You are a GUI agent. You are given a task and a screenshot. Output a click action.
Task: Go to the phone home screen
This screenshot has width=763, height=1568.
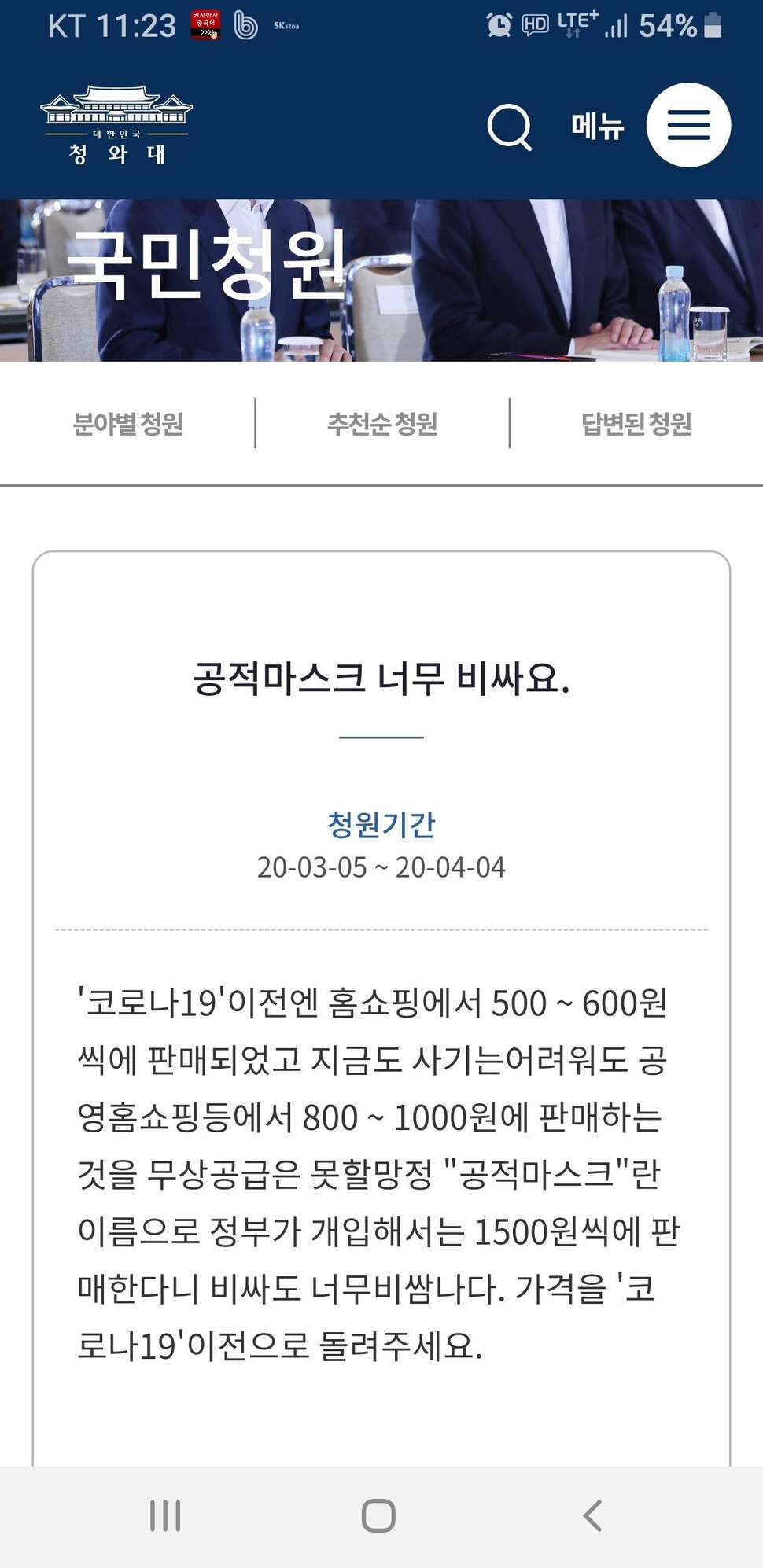[x=378, y=1515]
